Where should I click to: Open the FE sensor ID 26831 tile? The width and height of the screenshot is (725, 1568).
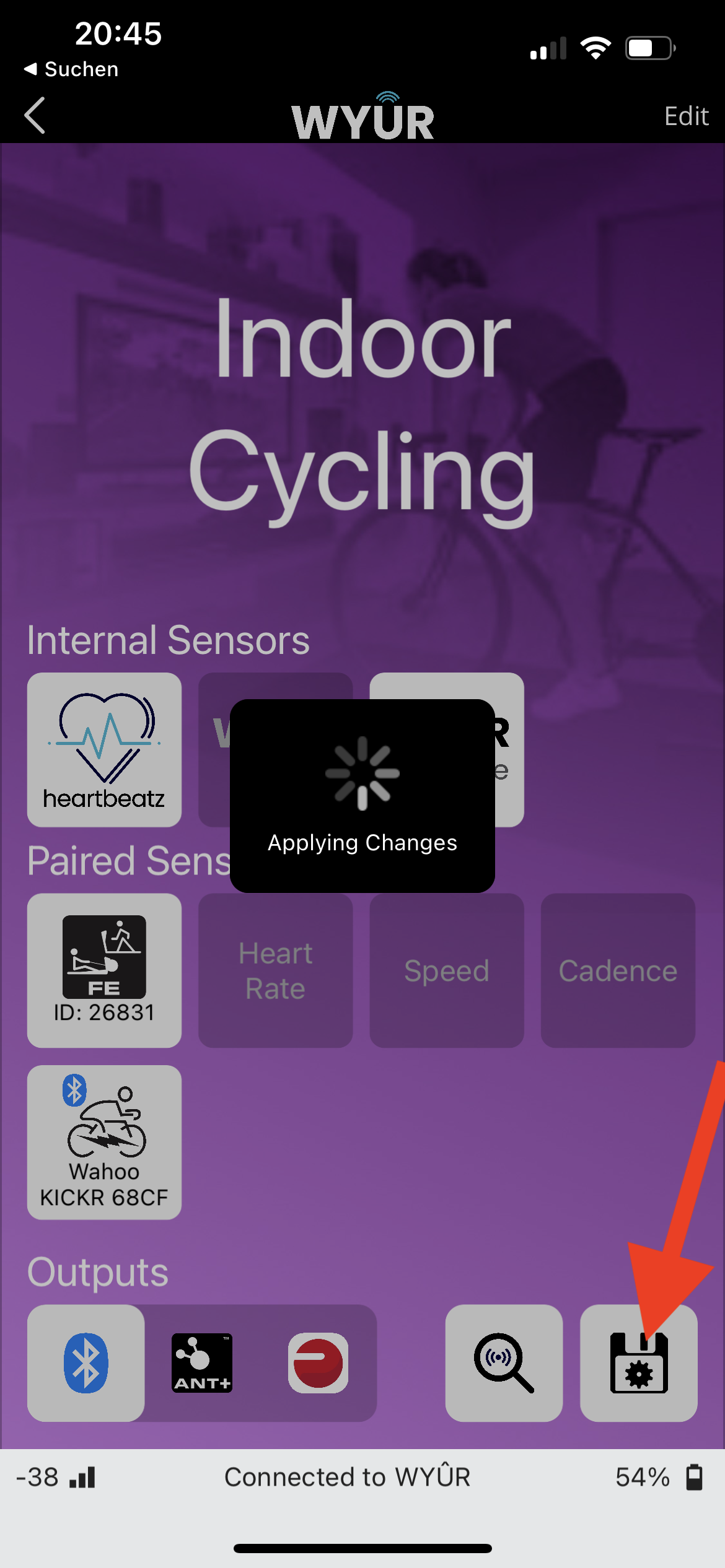(104, 970)
